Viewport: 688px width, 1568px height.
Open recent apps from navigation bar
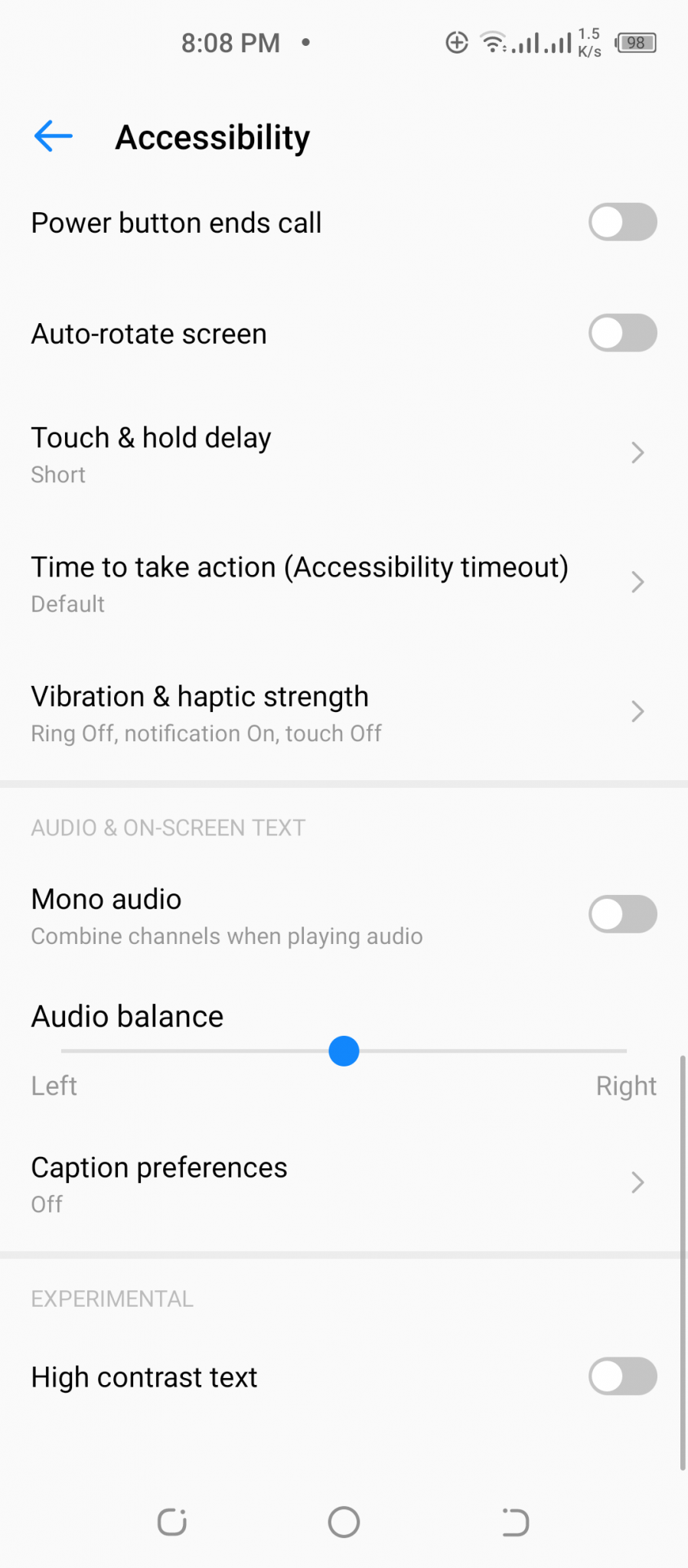point(172,1522)
